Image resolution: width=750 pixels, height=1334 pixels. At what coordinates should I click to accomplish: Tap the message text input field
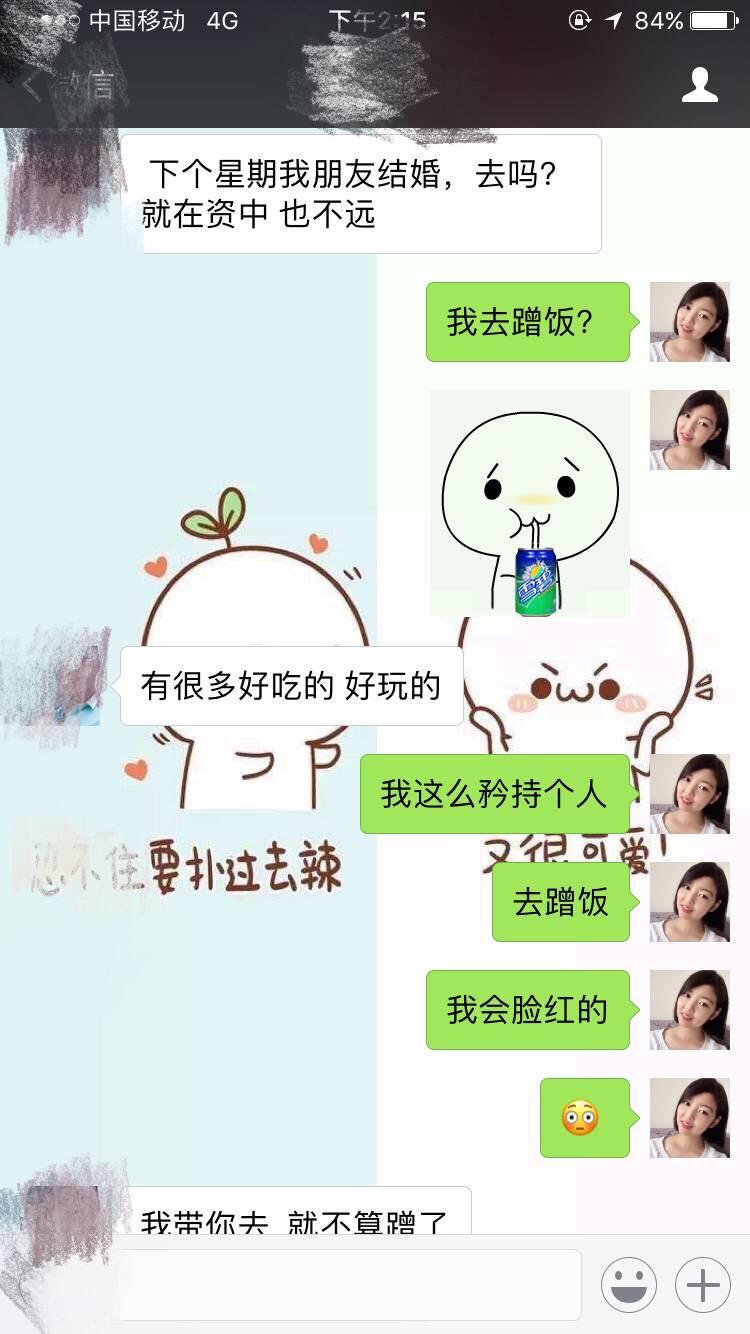345,1285
